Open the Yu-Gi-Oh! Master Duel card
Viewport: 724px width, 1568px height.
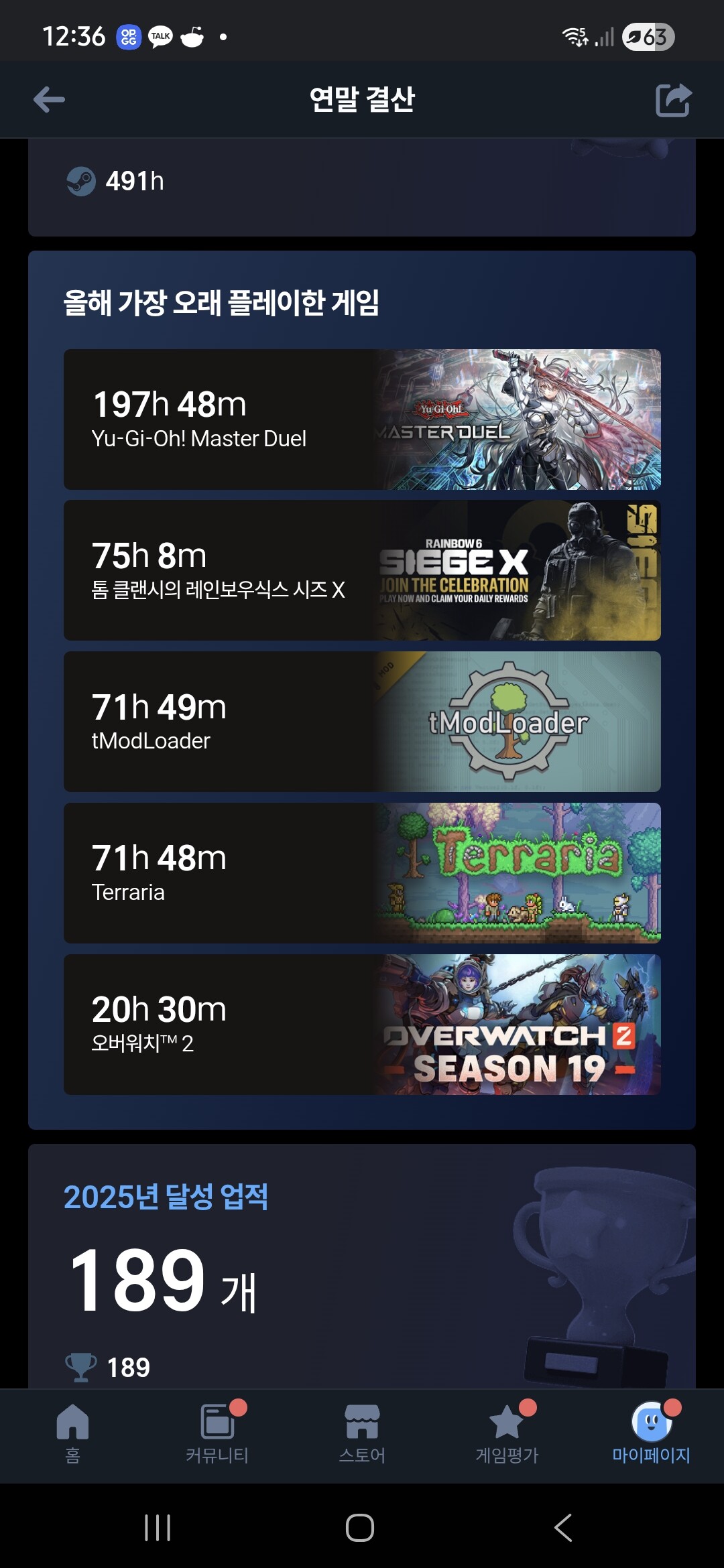(x=362, y=419)
